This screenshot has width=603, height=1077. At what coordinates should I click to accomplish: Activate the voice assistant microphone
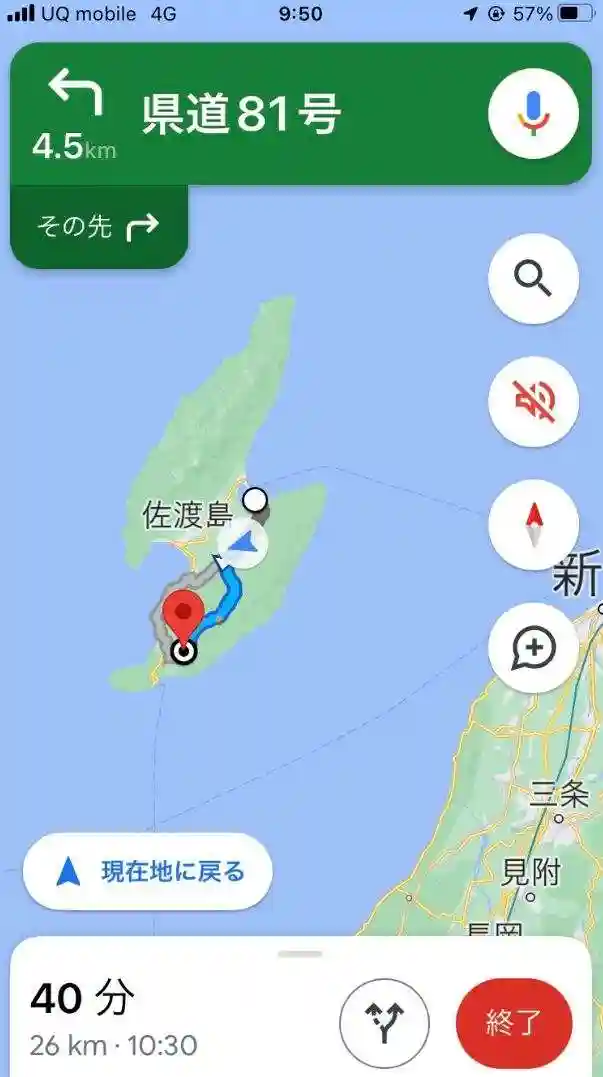[533, 112]
